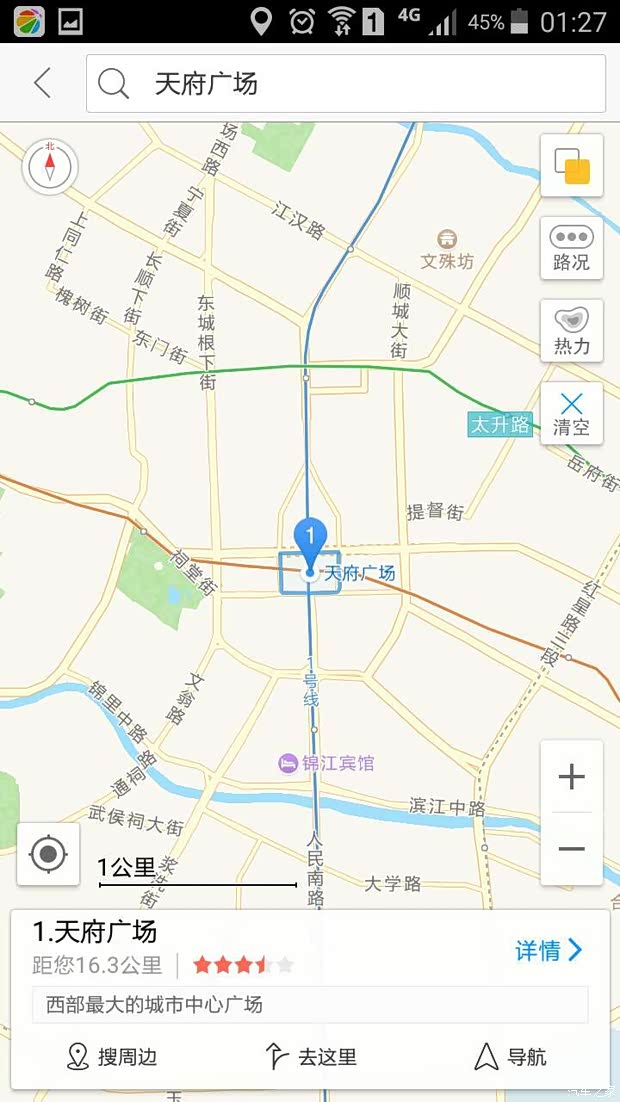Tap the 锦江宾馆 hotel marker
This screenshot has height=1102, width=620.
click(326, 763)
